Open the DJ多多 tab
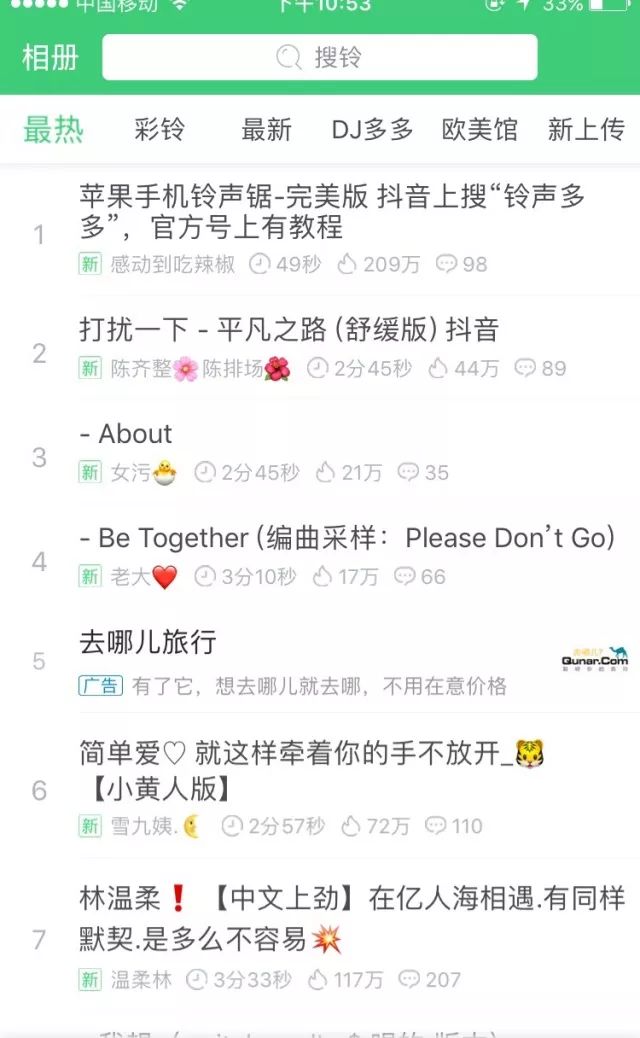640x1038 pixels. 372,130
